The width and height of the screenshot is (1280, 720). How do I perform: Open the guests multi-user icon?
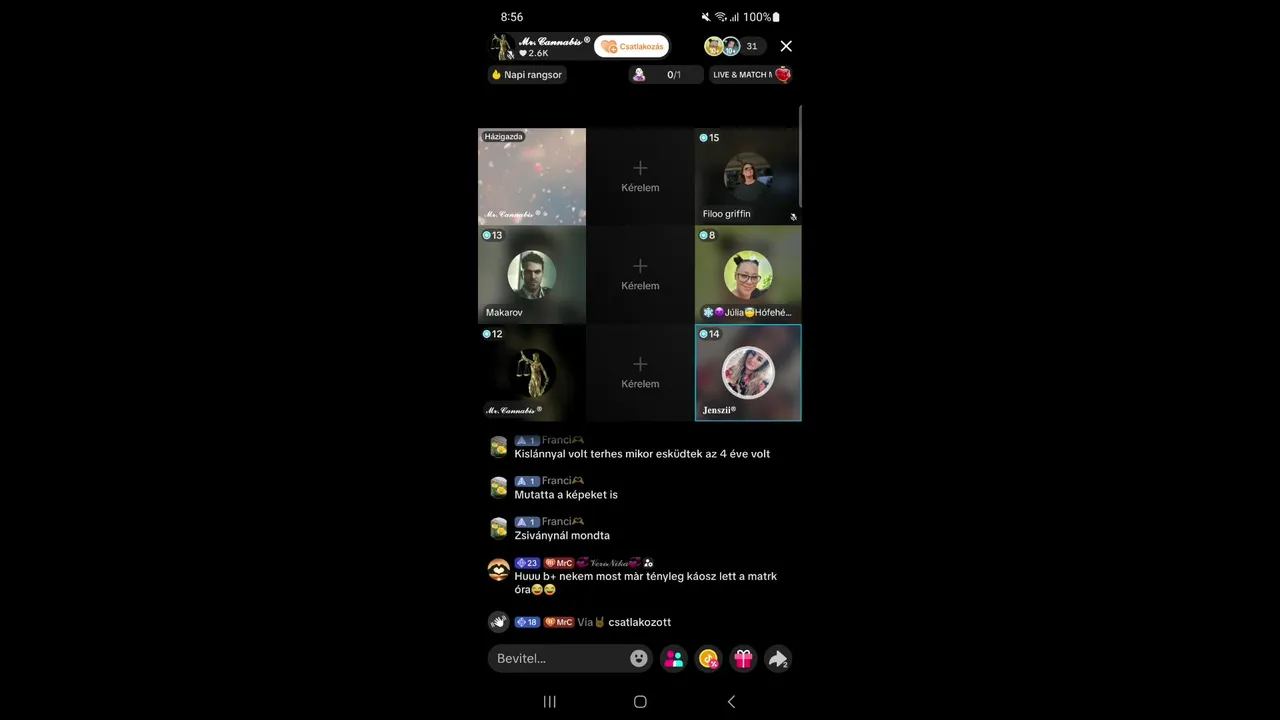pyautogui.click(x=674, y=659)
